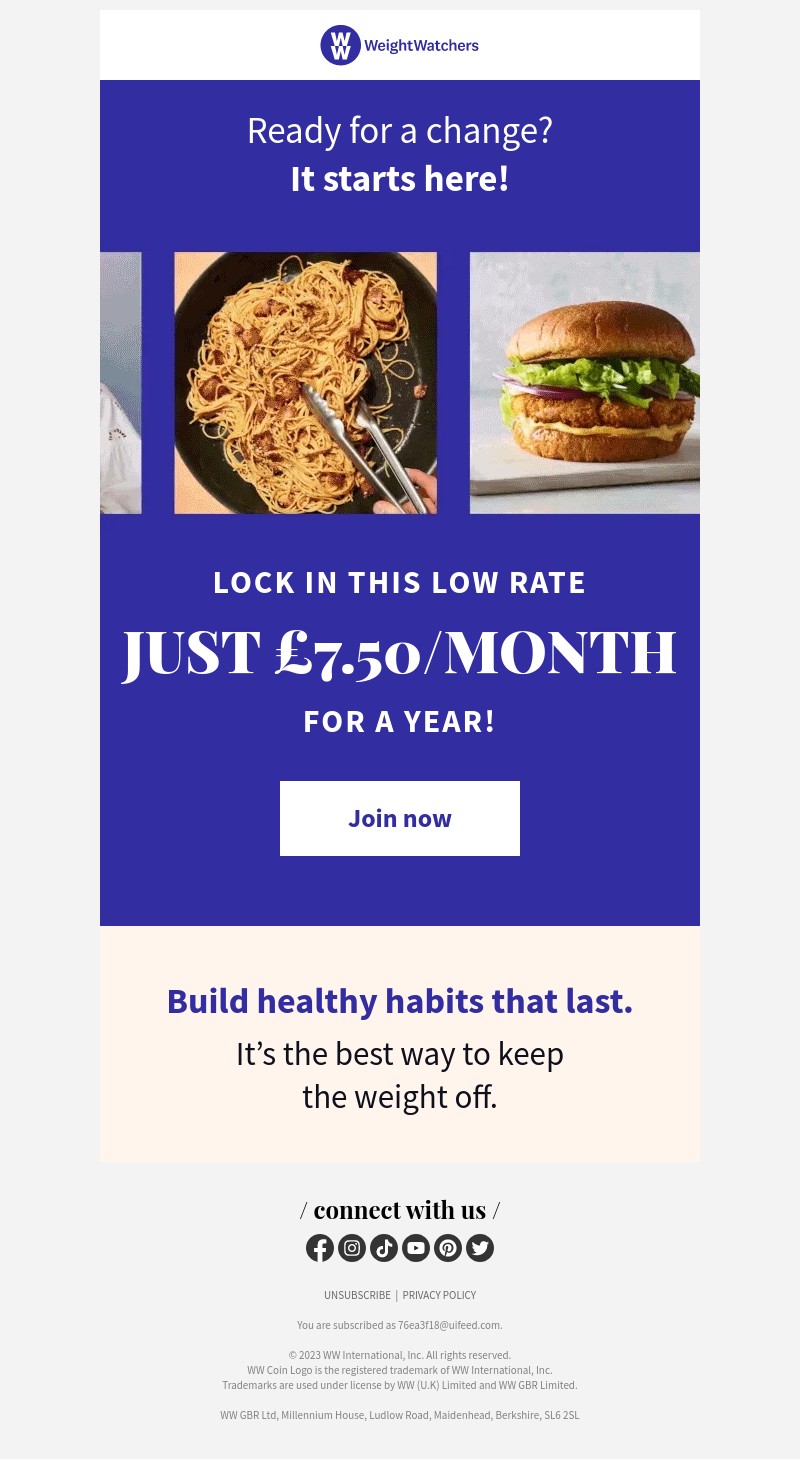Open WeightWatchers Facebook page
The width and height of the screenshot is (800, 1461).
pyautogui.click(x=320, y=1248)
